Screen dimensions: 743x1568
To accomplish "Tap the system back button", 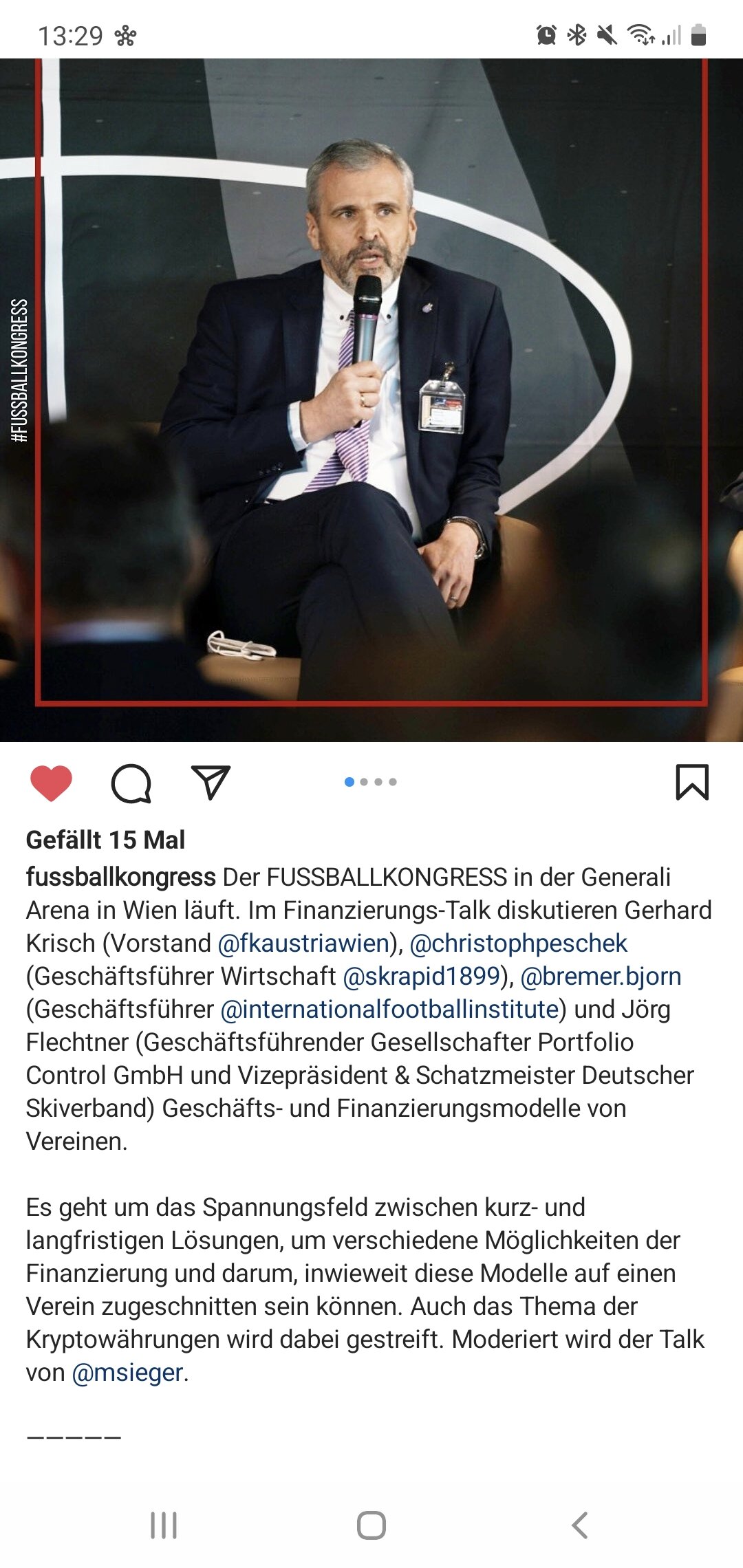I will coord(579,1525).
